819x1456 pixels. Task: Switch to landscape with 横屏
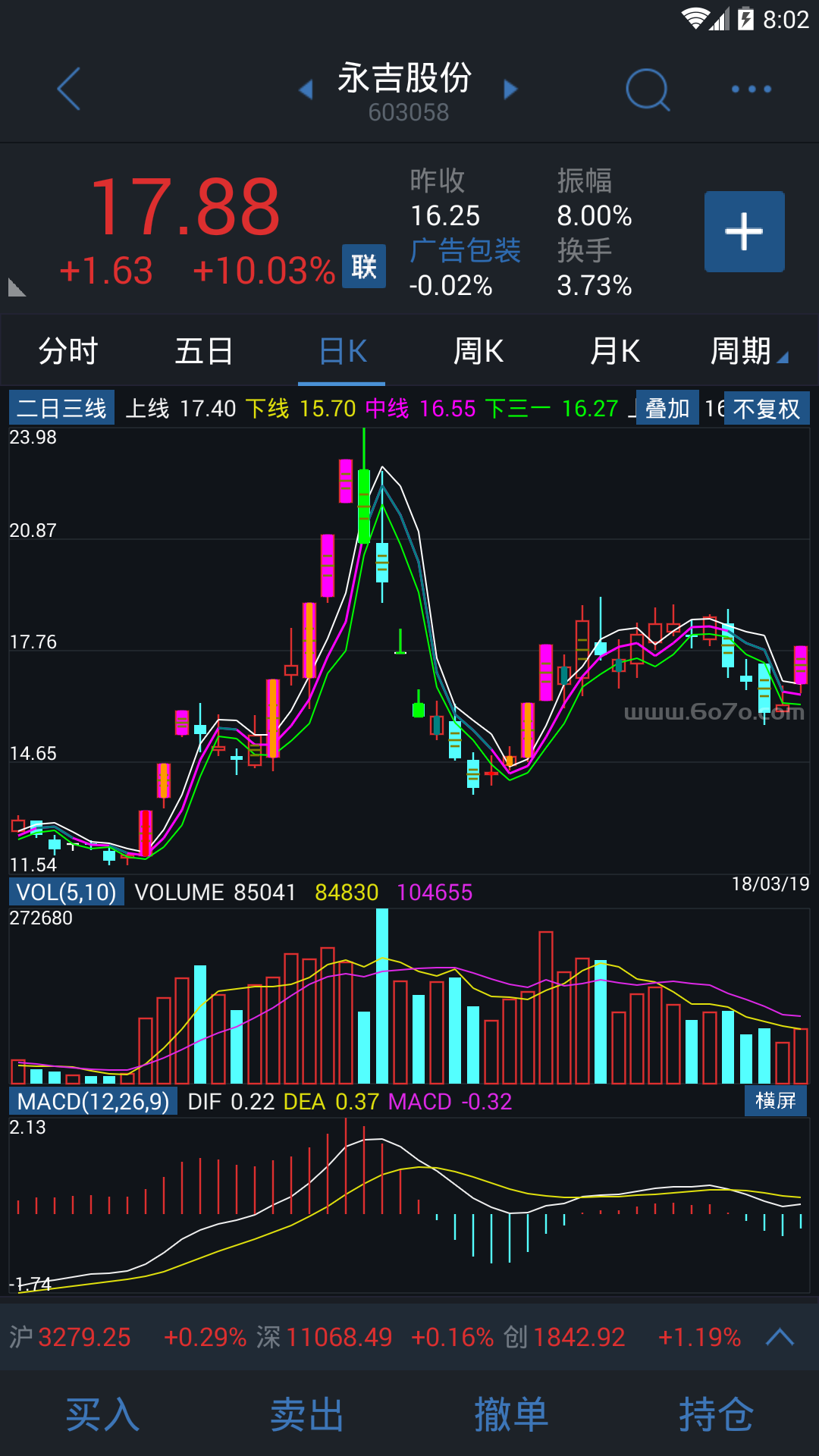pos(775,1100)
